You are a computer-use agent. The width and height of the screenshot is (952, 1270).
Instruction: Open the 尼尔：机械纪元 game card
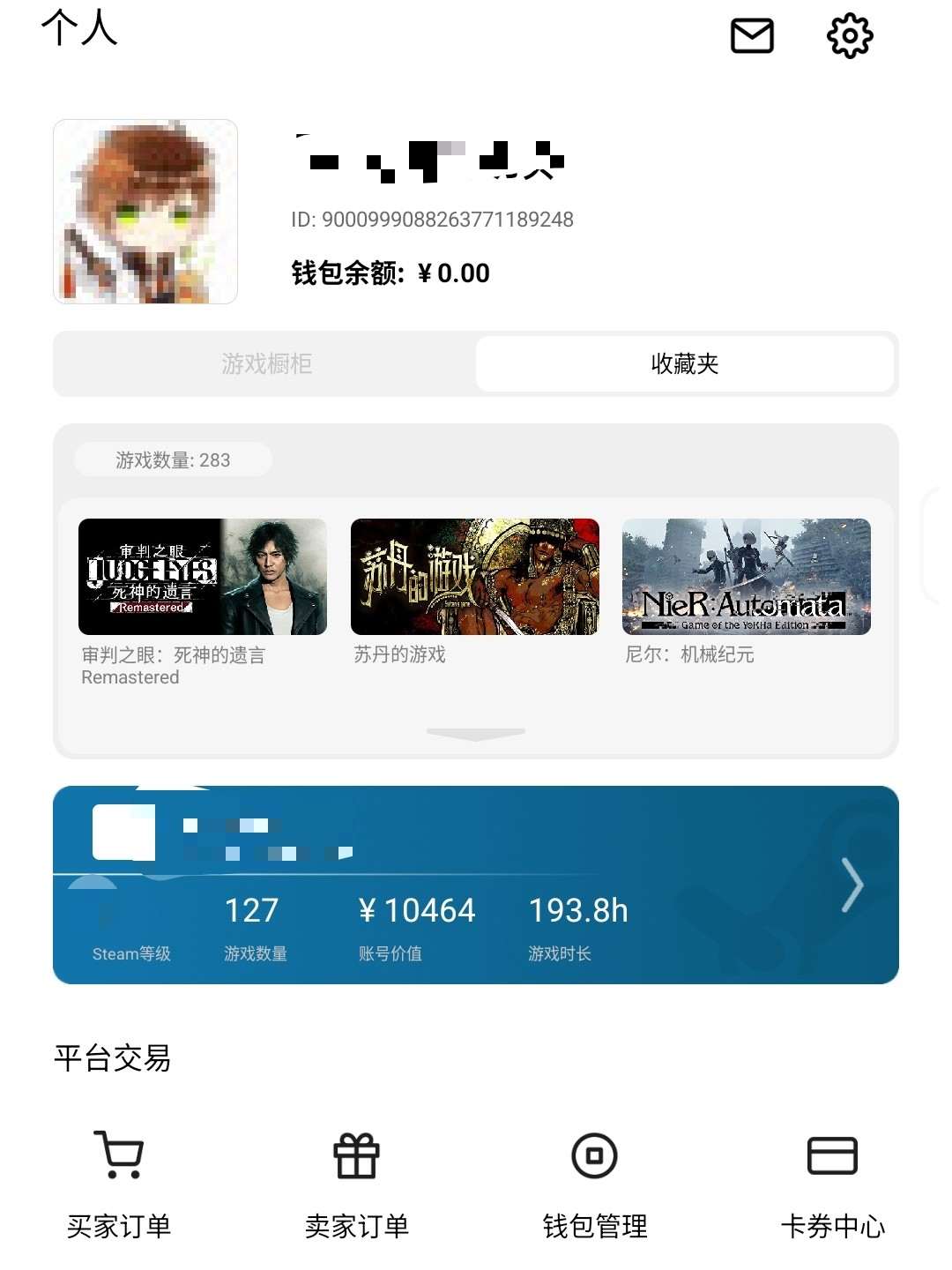pos(746,578)
